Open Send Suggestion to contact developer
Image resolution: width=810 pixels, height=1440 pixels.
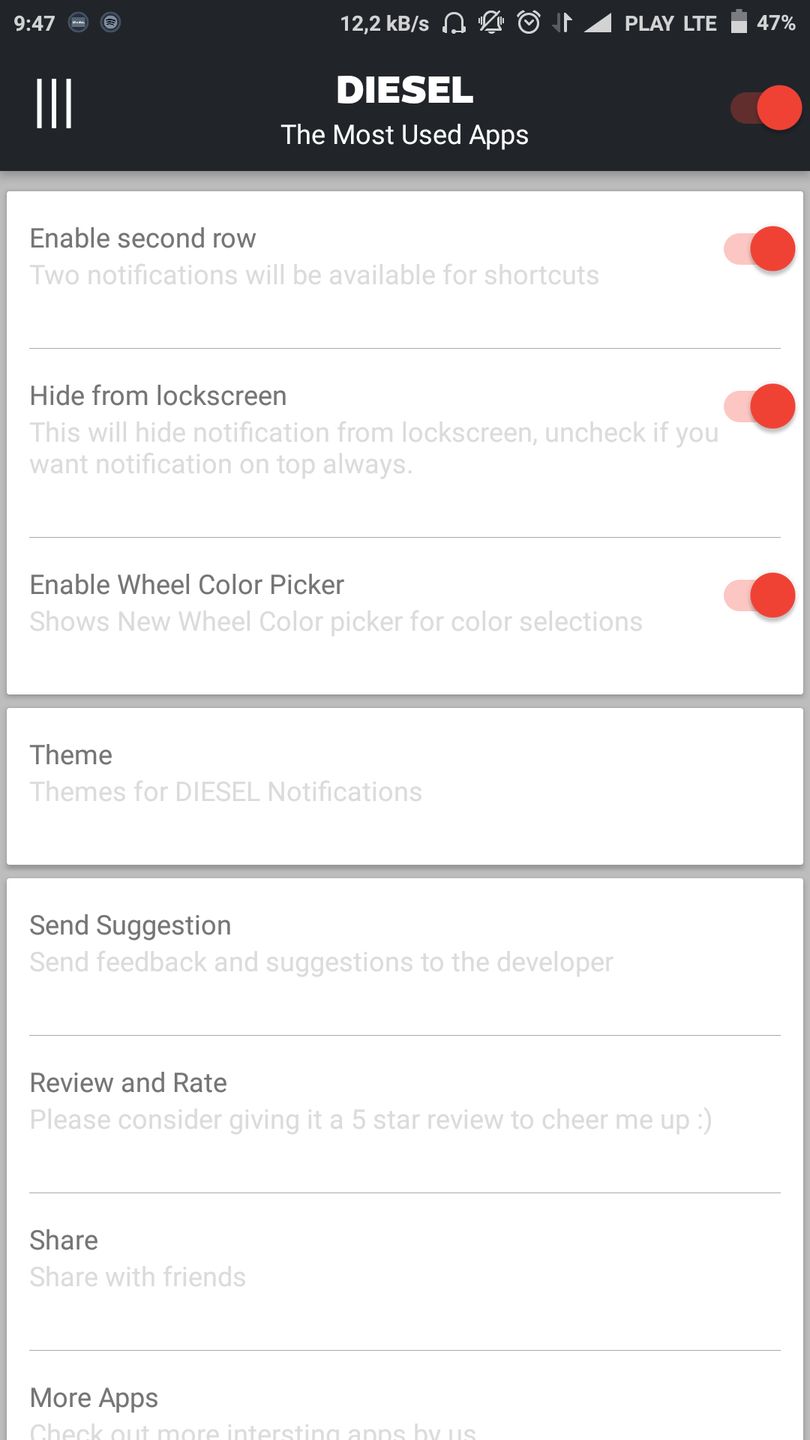coord(405,943)
